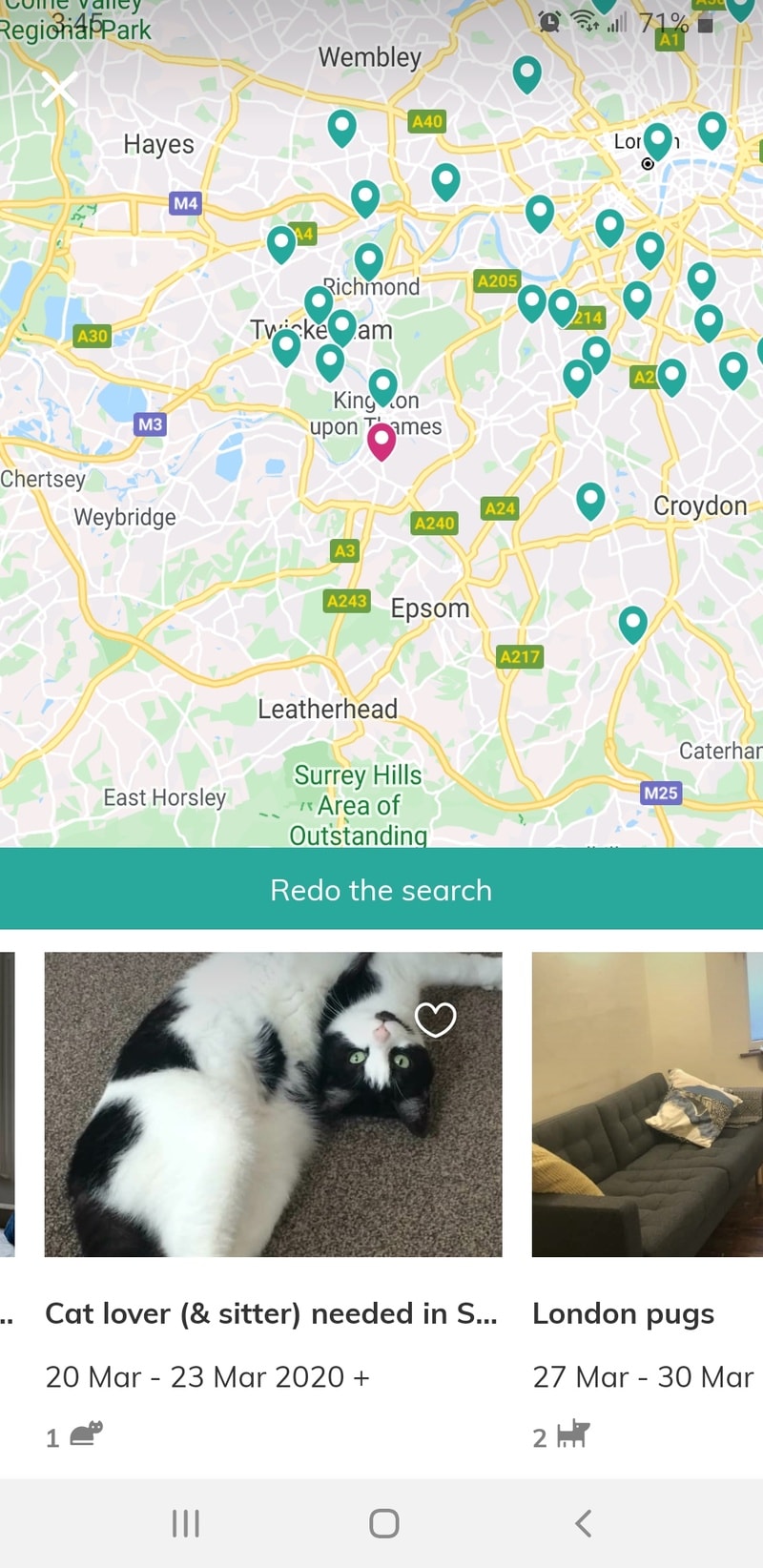
Task: Go to the home screen
Action: click(x=383, y=1523)
